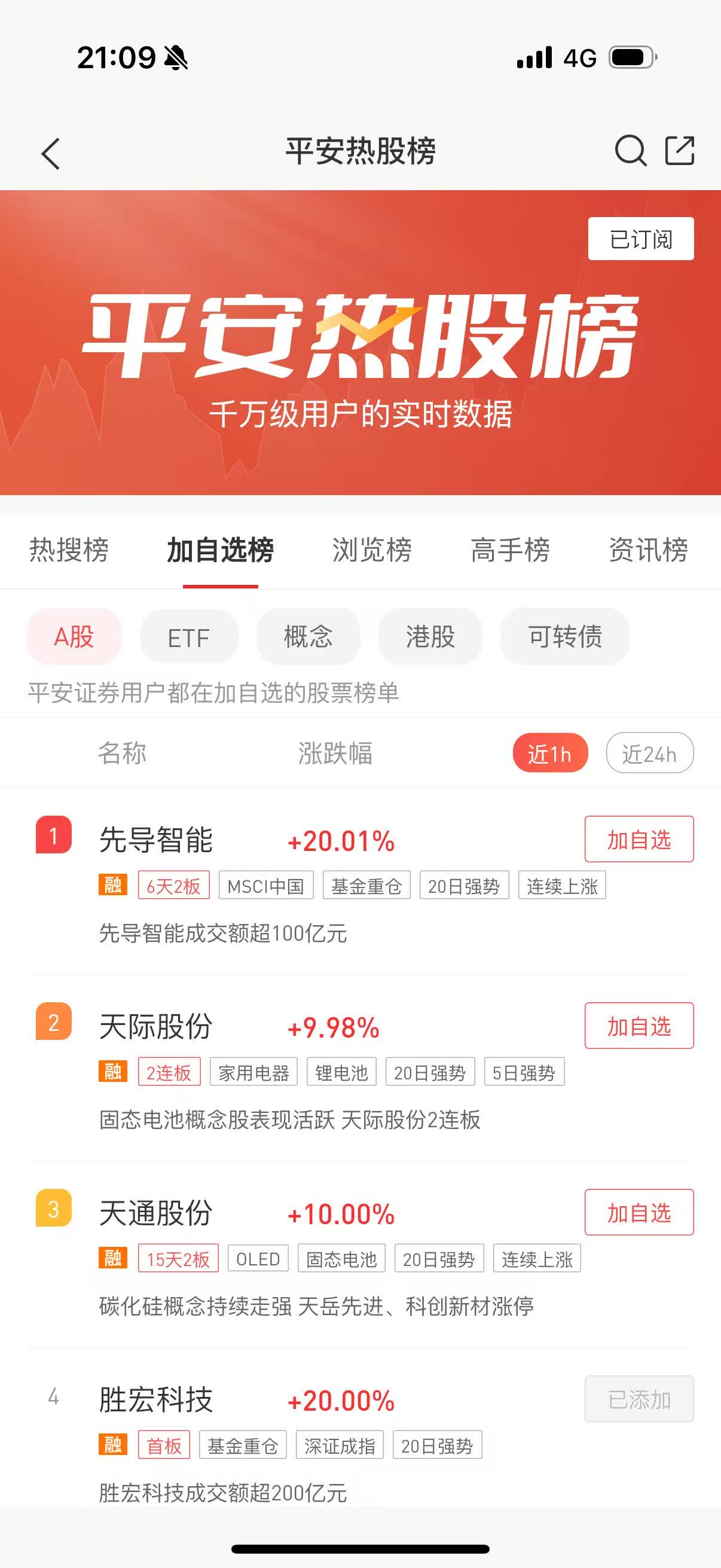721x1568 pixels.
Task: Select the ETF filter chip
Action: click(x=188, y=637)
